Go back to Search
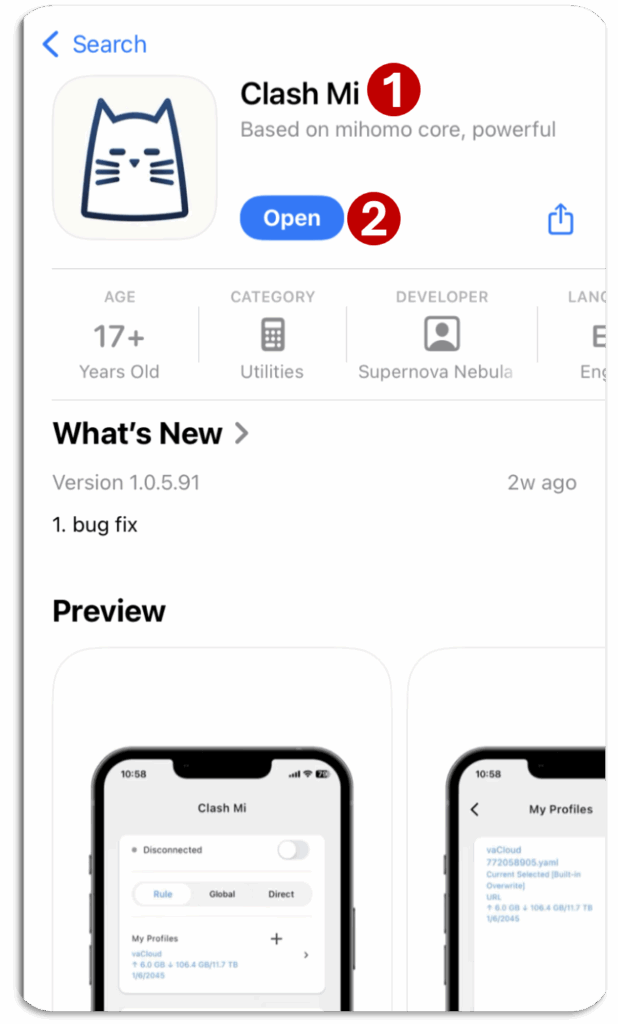 (x=94, y=44)
